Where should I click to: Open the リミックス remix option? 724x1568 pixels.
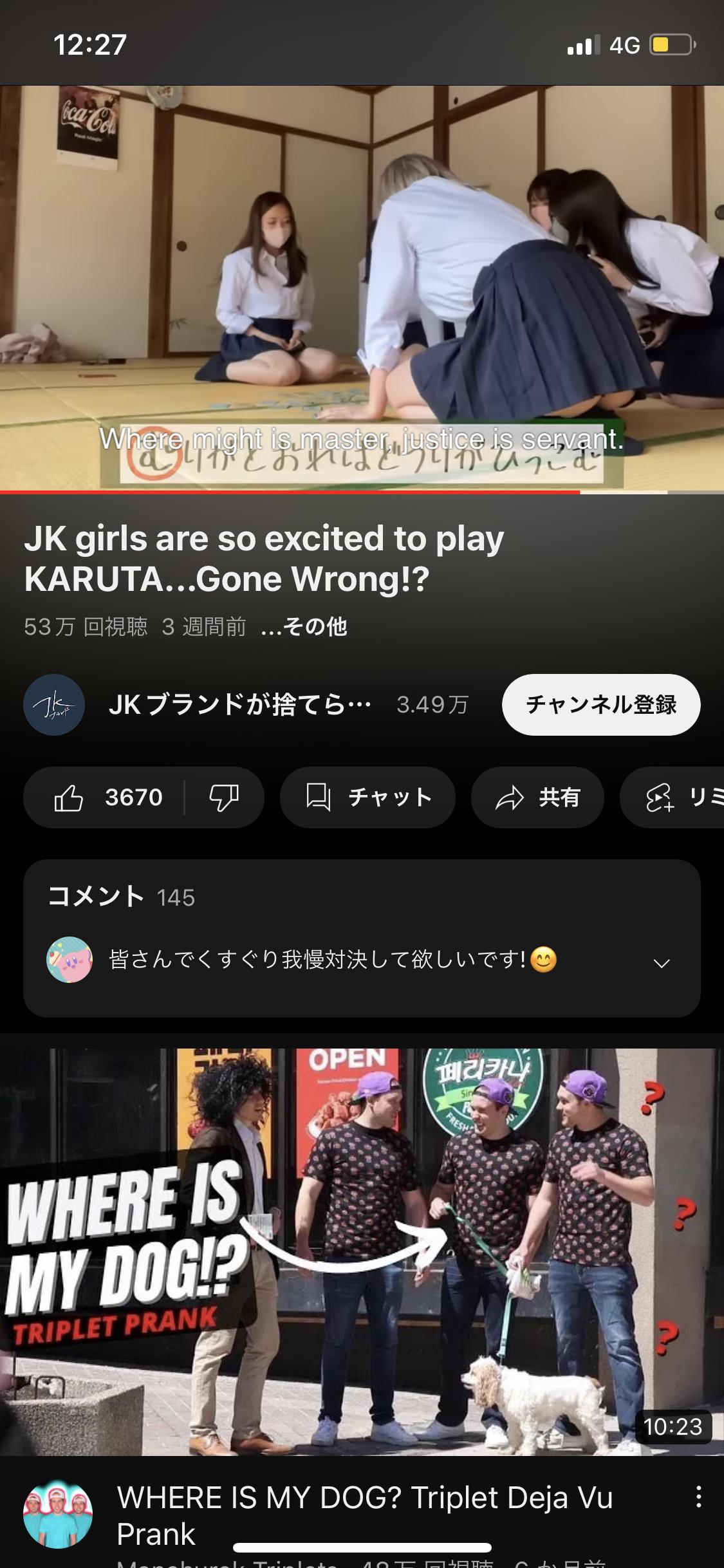673,798
